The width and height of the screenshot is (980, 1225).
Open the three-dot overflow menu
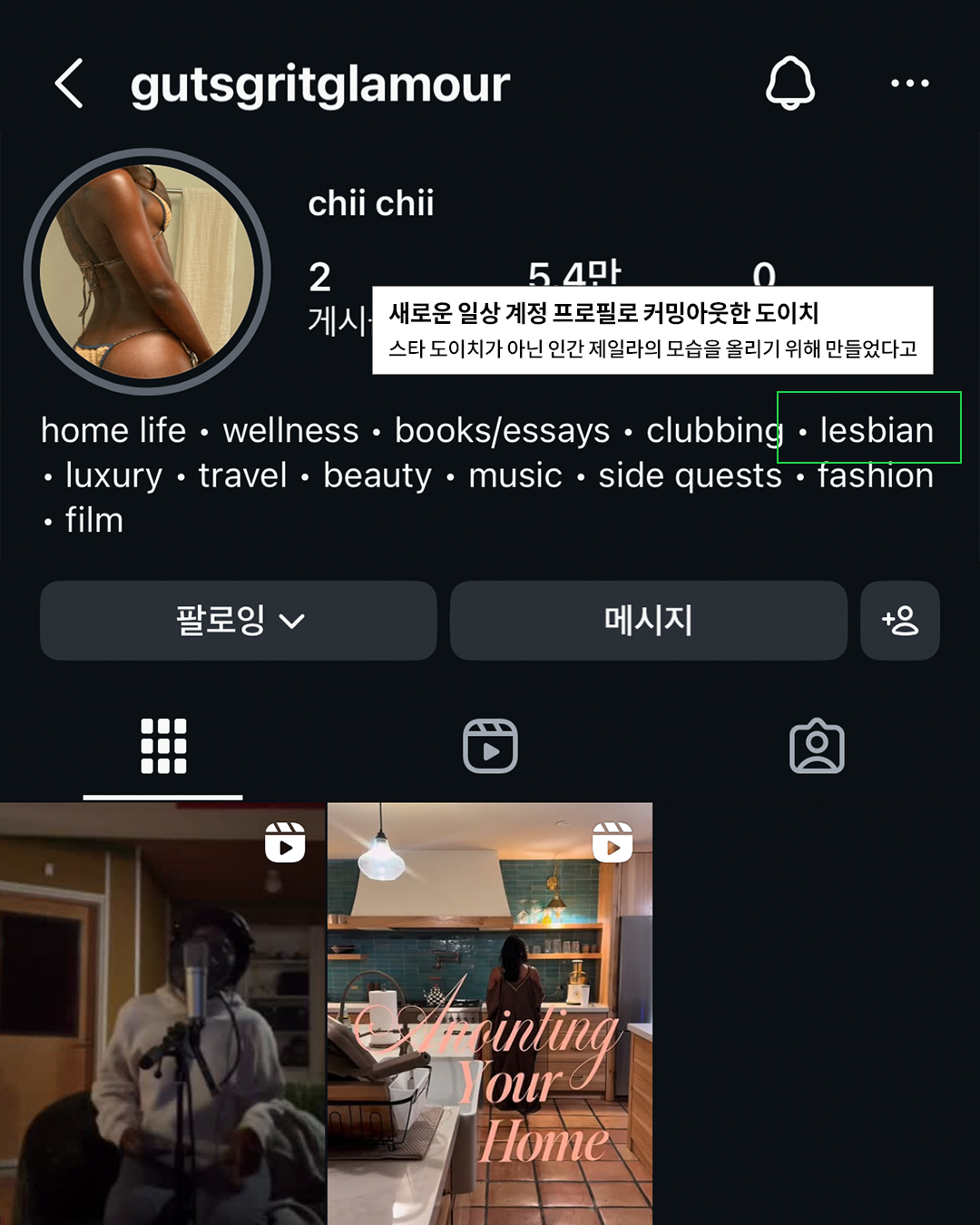point(909,83)
